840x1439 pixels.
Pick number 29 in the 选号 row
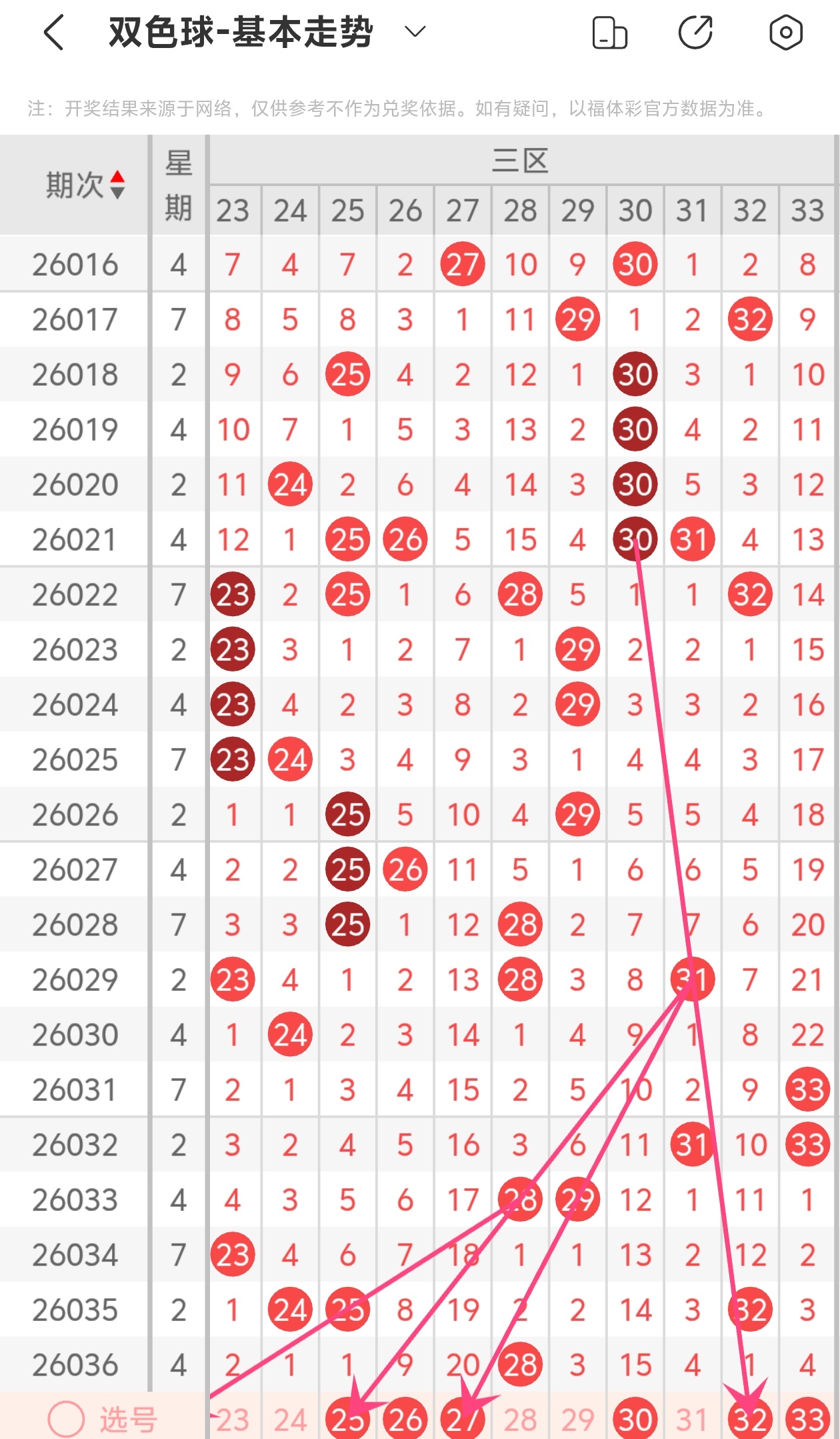(577, 1420)
